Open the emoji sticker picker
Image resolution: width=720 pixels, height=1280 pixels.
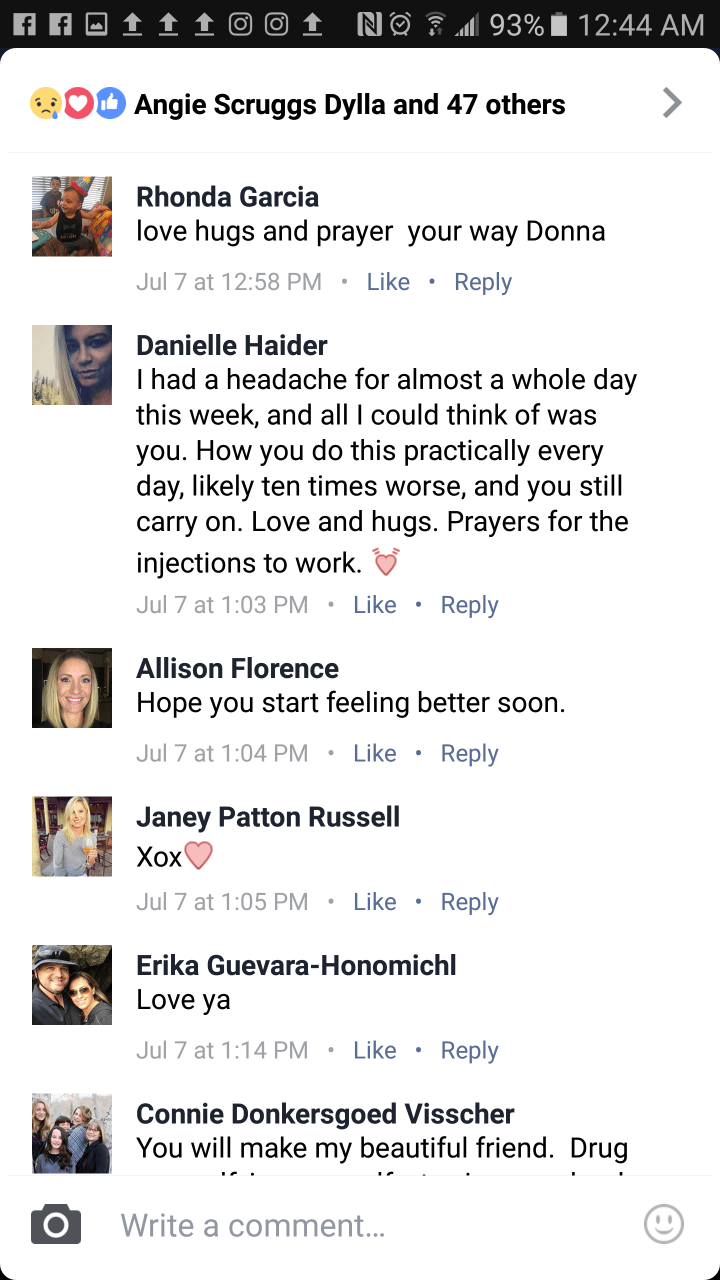point(664,1224)
